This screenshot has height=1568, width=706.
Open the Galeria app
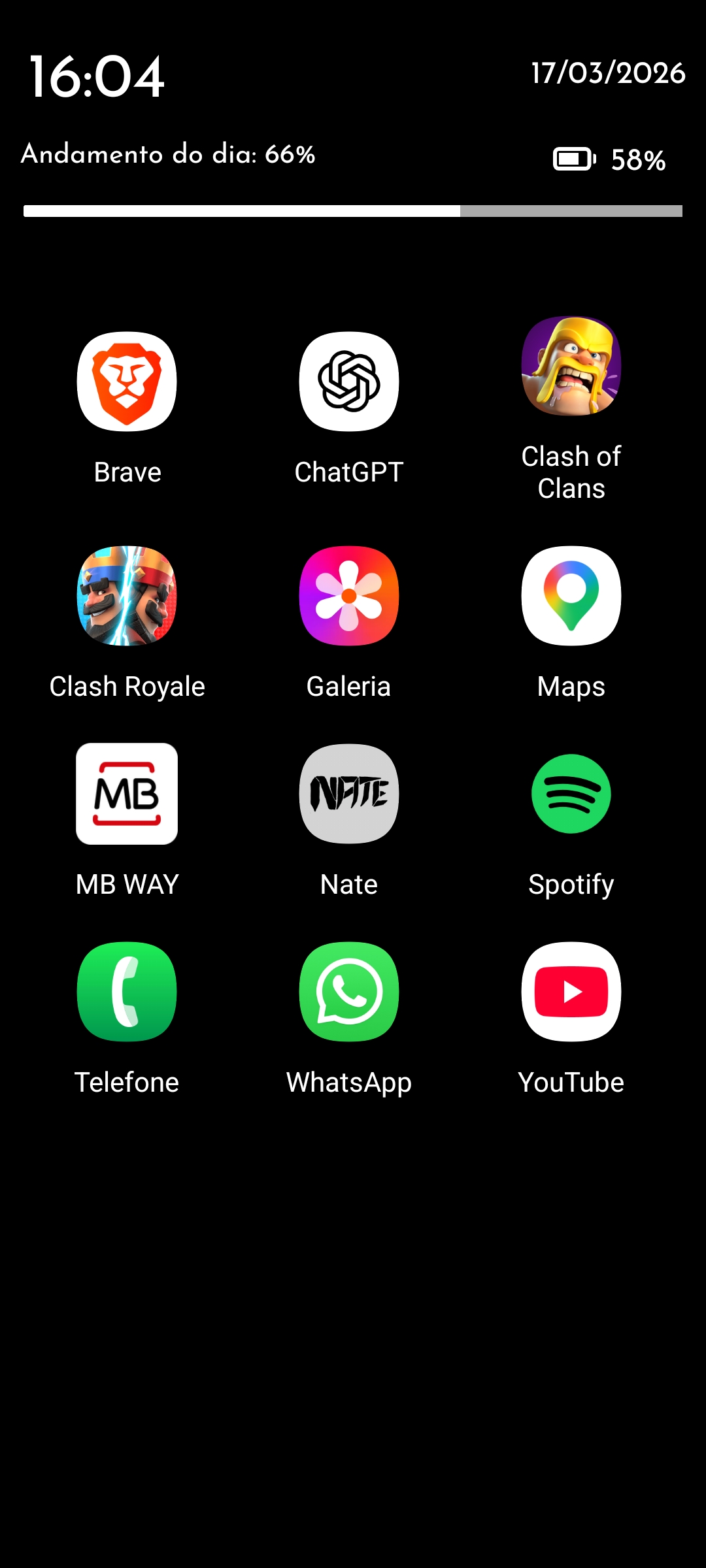click(x=349, y=596)
